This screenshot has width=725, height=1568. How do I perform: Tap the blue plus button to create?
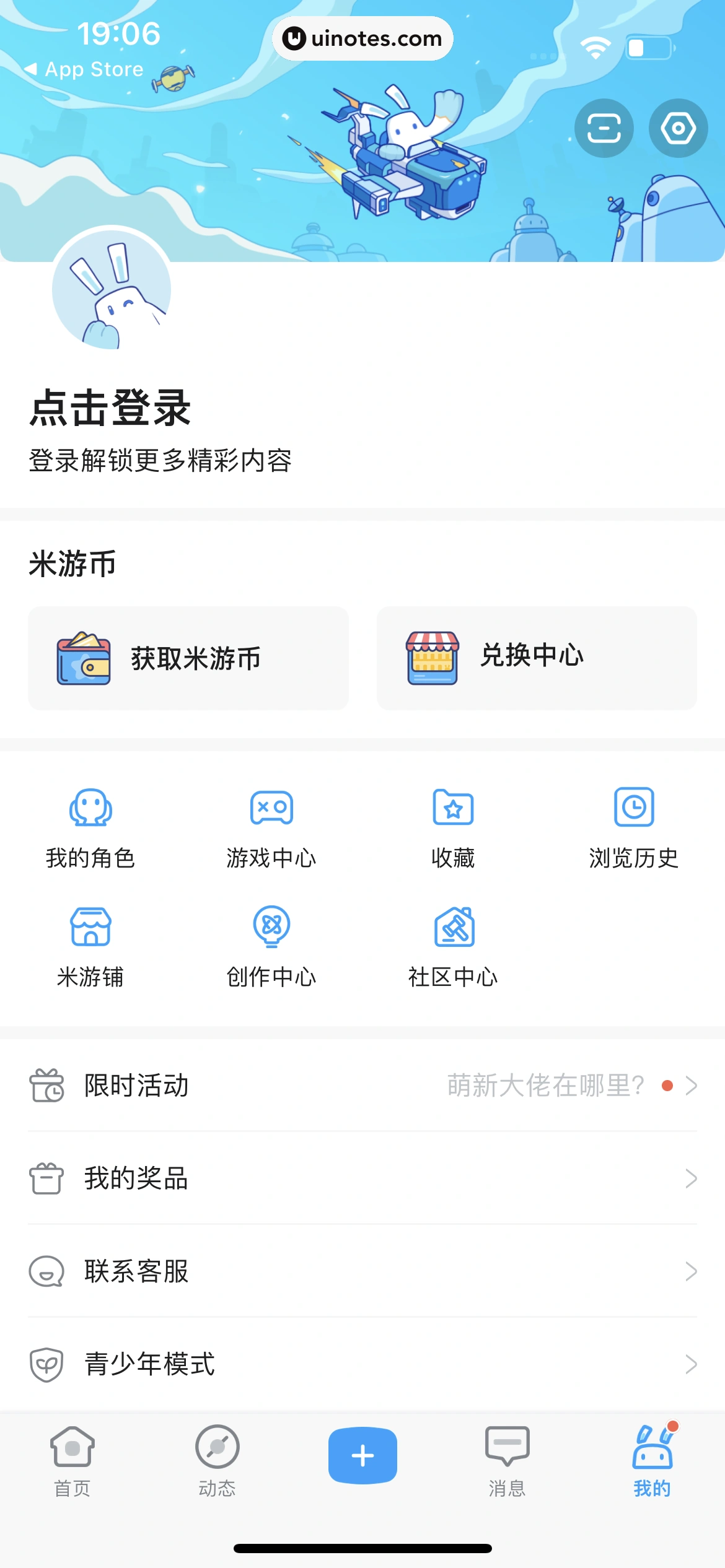pos(362,1455)
